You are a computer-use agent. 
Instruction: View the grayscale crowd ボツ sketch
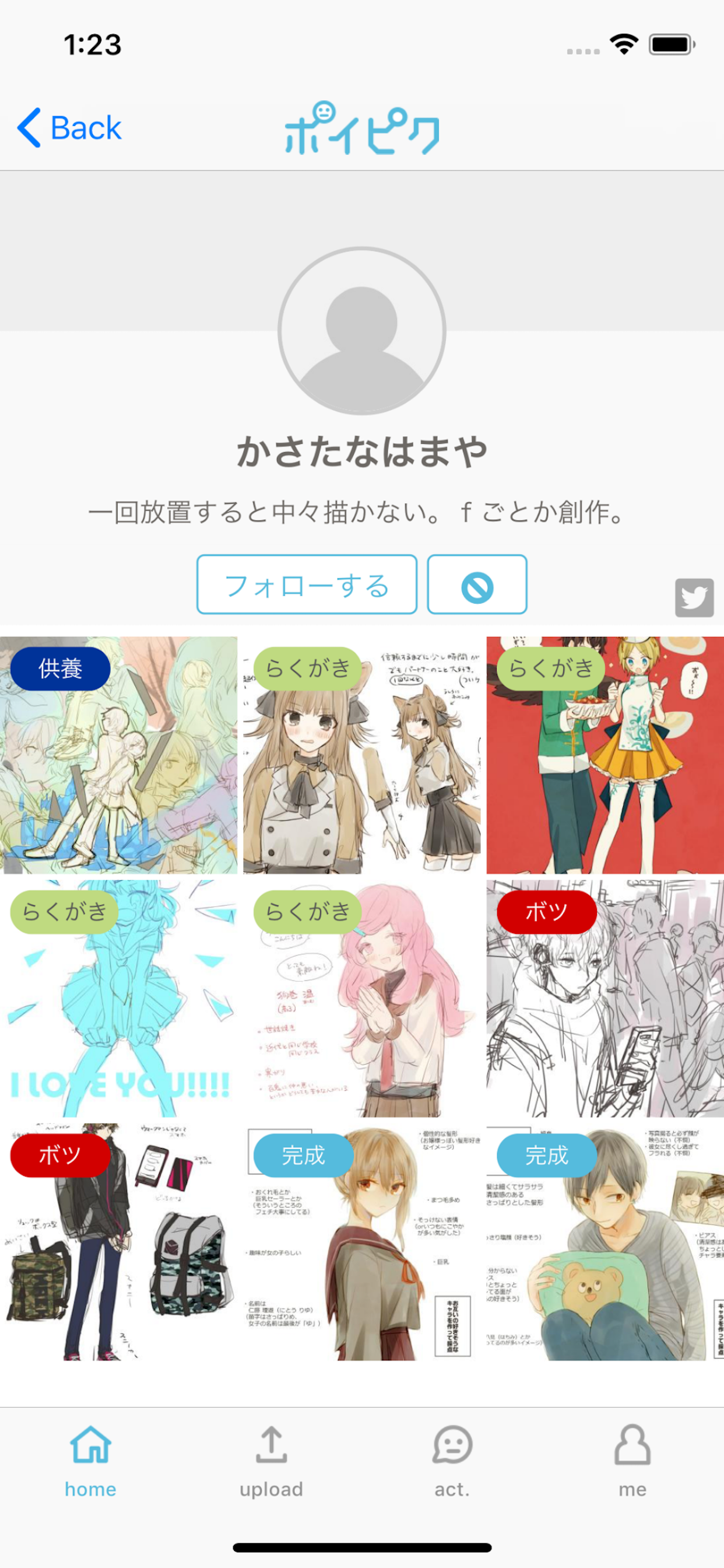pos(605,999)
